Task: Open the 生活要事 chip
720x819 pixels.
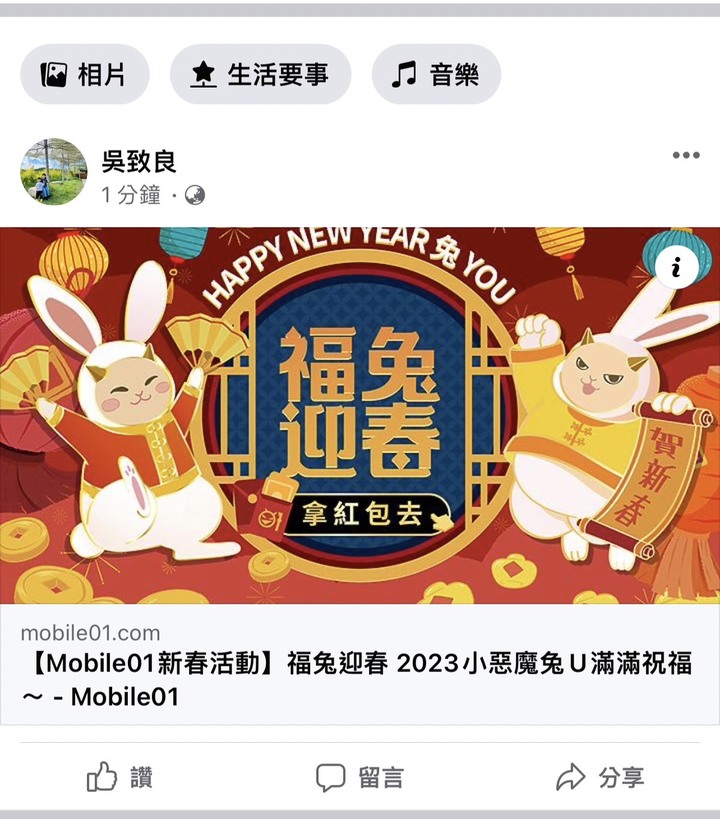Action: (x=260, y=74)
